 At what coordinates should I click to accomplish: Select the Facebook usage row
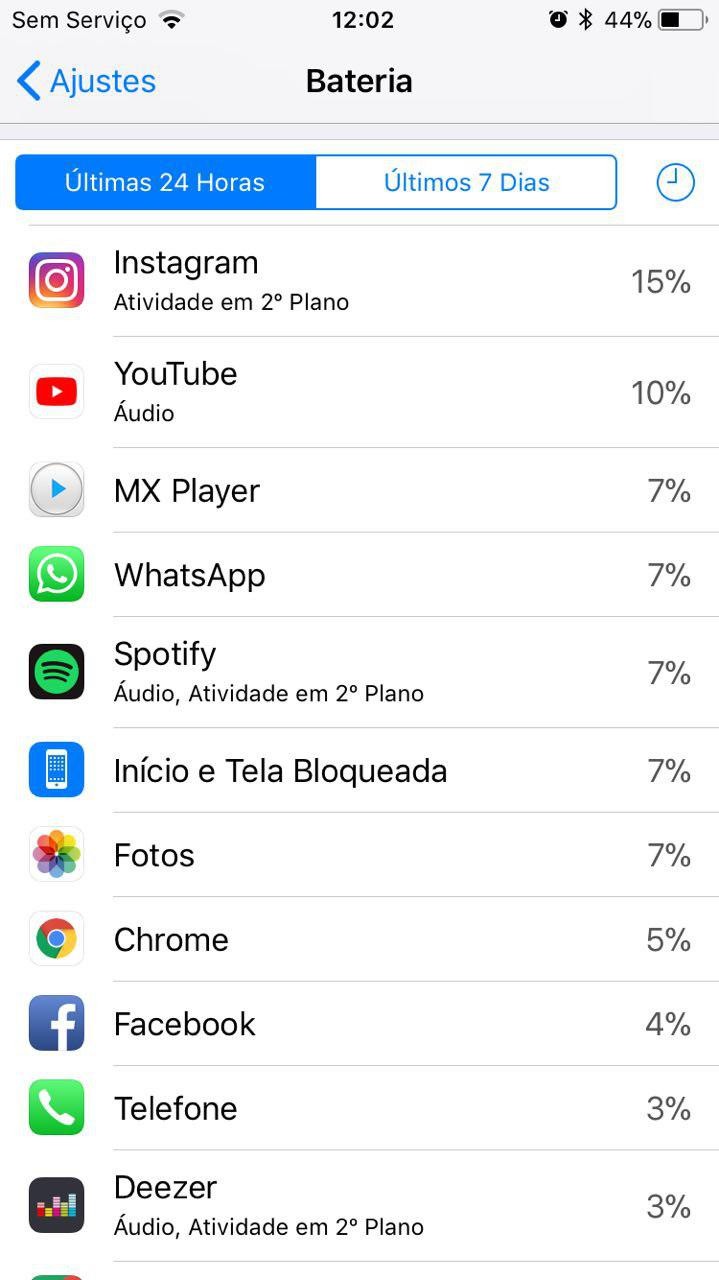[360, 1023]
